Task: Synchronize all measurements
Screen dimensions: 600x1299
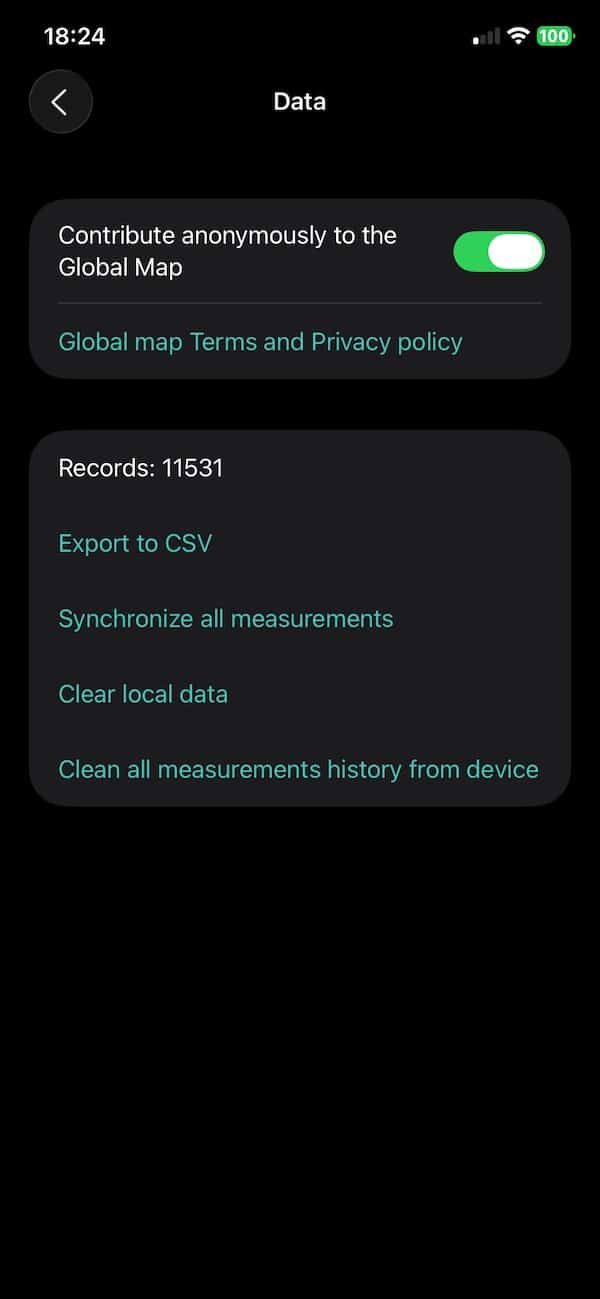Action: click(226, 619)
